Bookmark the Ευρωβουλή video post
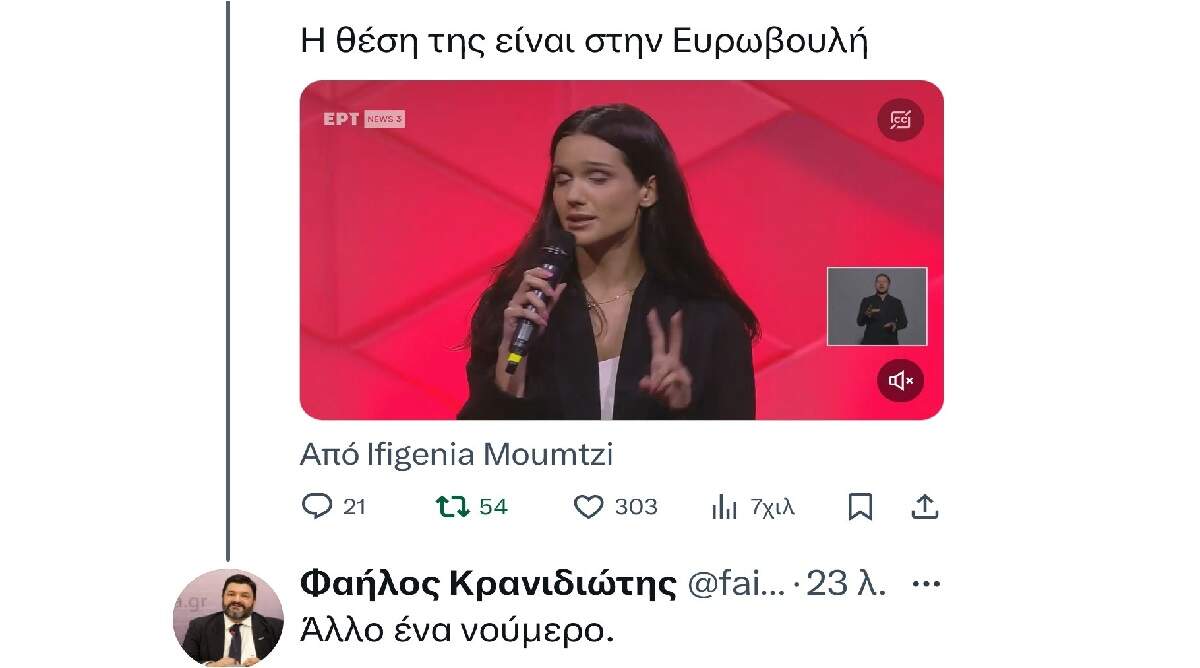1200x668 pixels. pyautogui.click(x=860, y=507)
